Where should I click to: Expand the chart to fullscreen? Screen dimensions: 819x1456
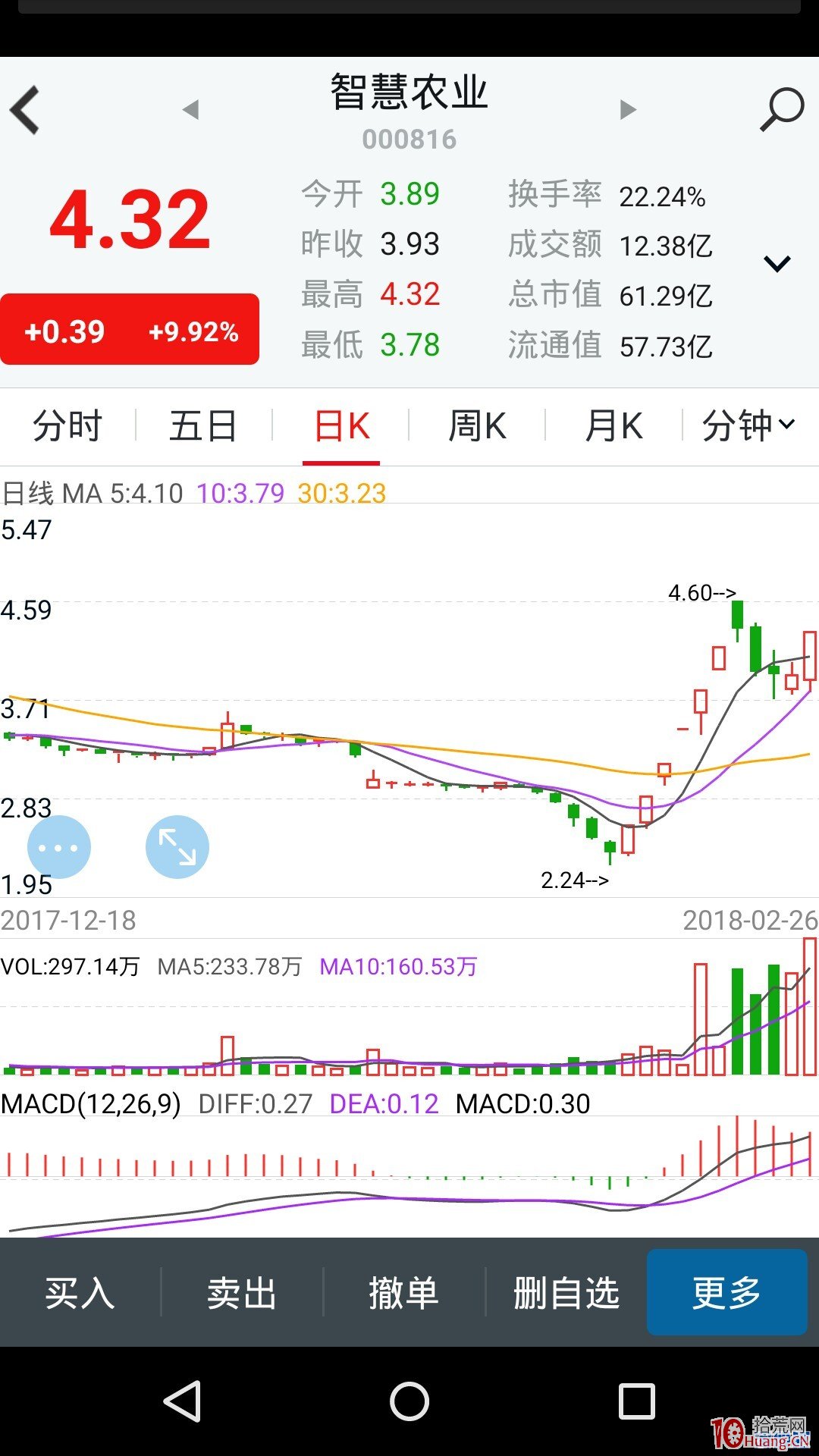pos(177,847)
